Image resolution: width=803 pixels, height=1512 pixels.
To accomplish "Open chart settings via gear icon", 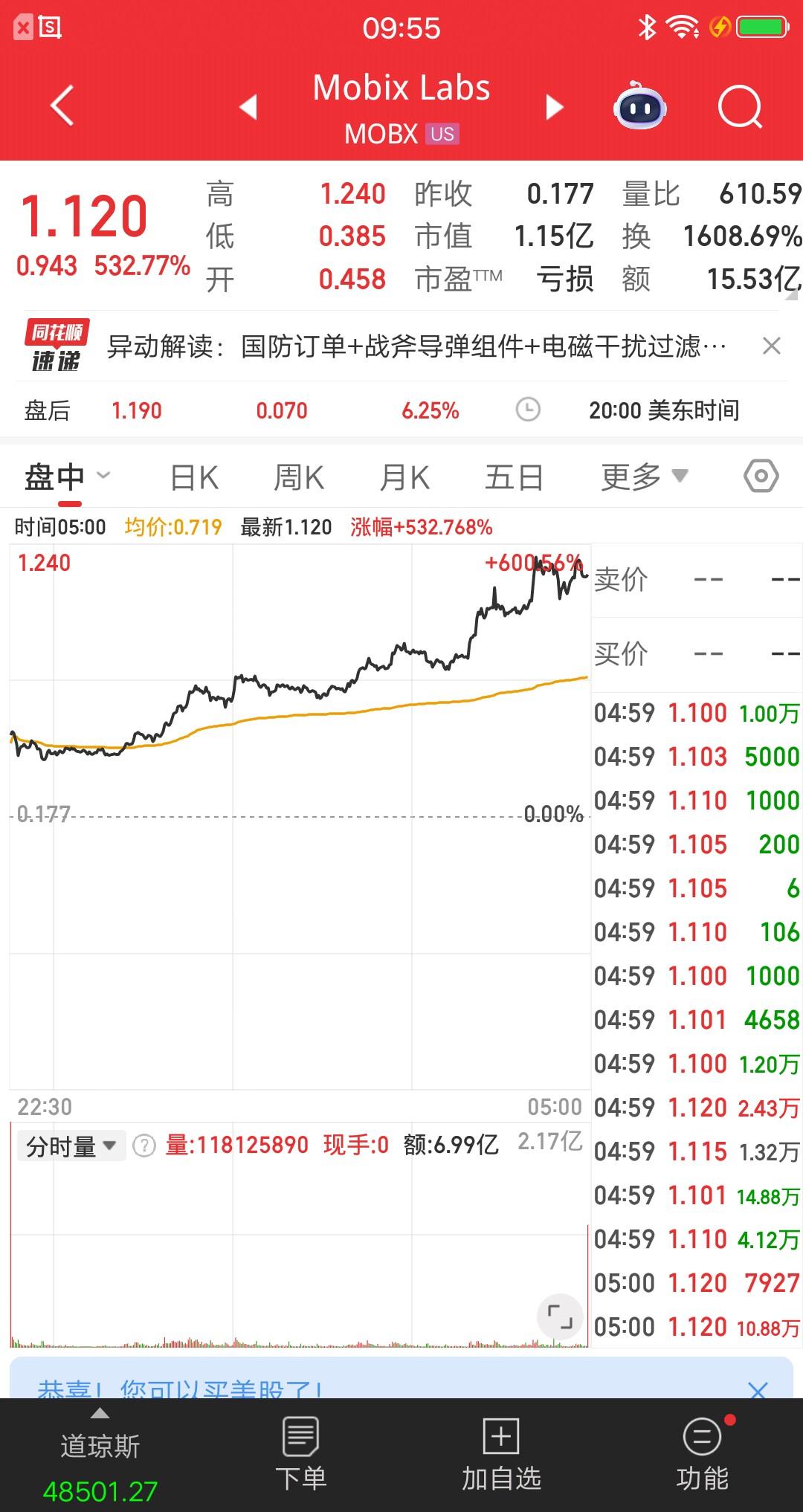I will pyautogui.click(x=760, y=476).
